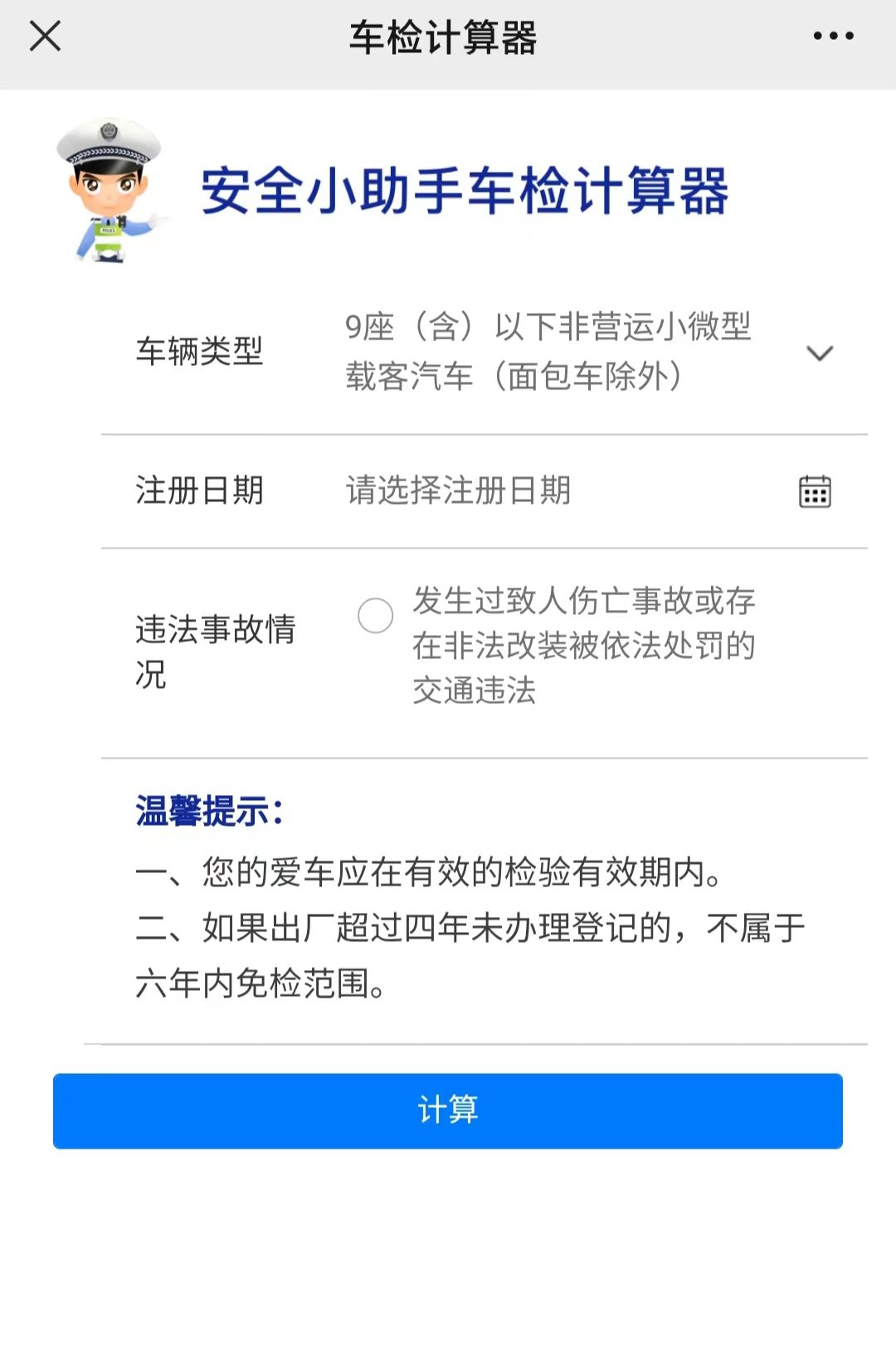Close the 车检计算器 page

[45, 37]
